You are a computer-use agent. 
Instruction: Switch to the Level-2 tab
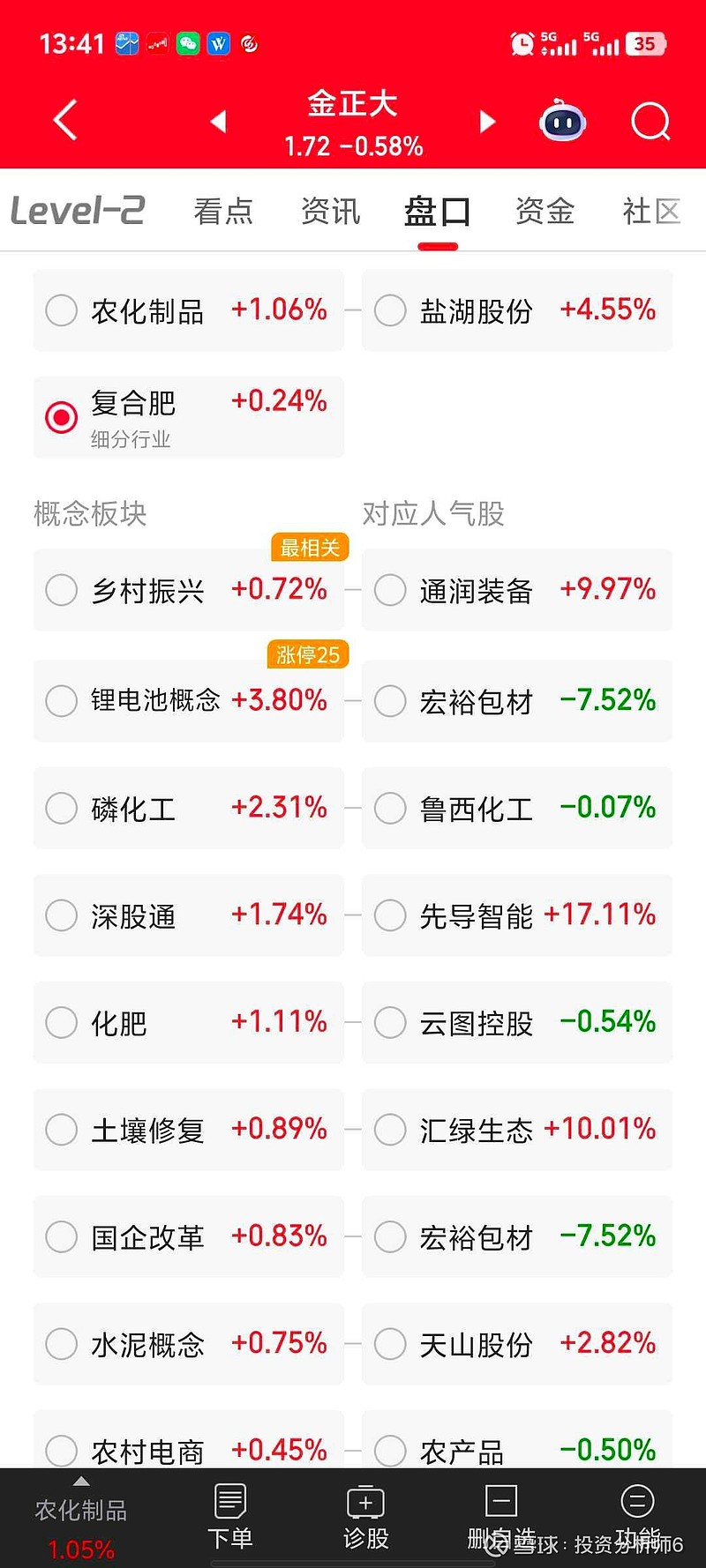click(78, 211)
